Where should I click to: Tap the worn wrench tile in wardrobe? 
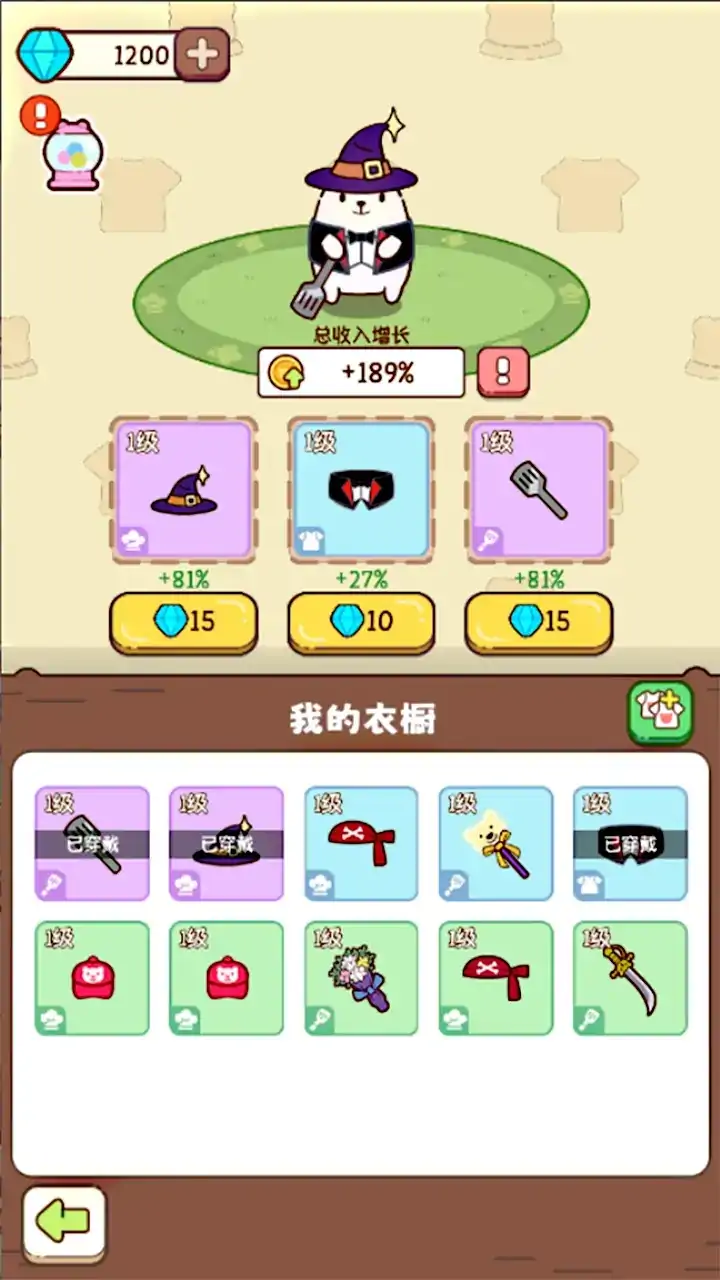[92, 843]
